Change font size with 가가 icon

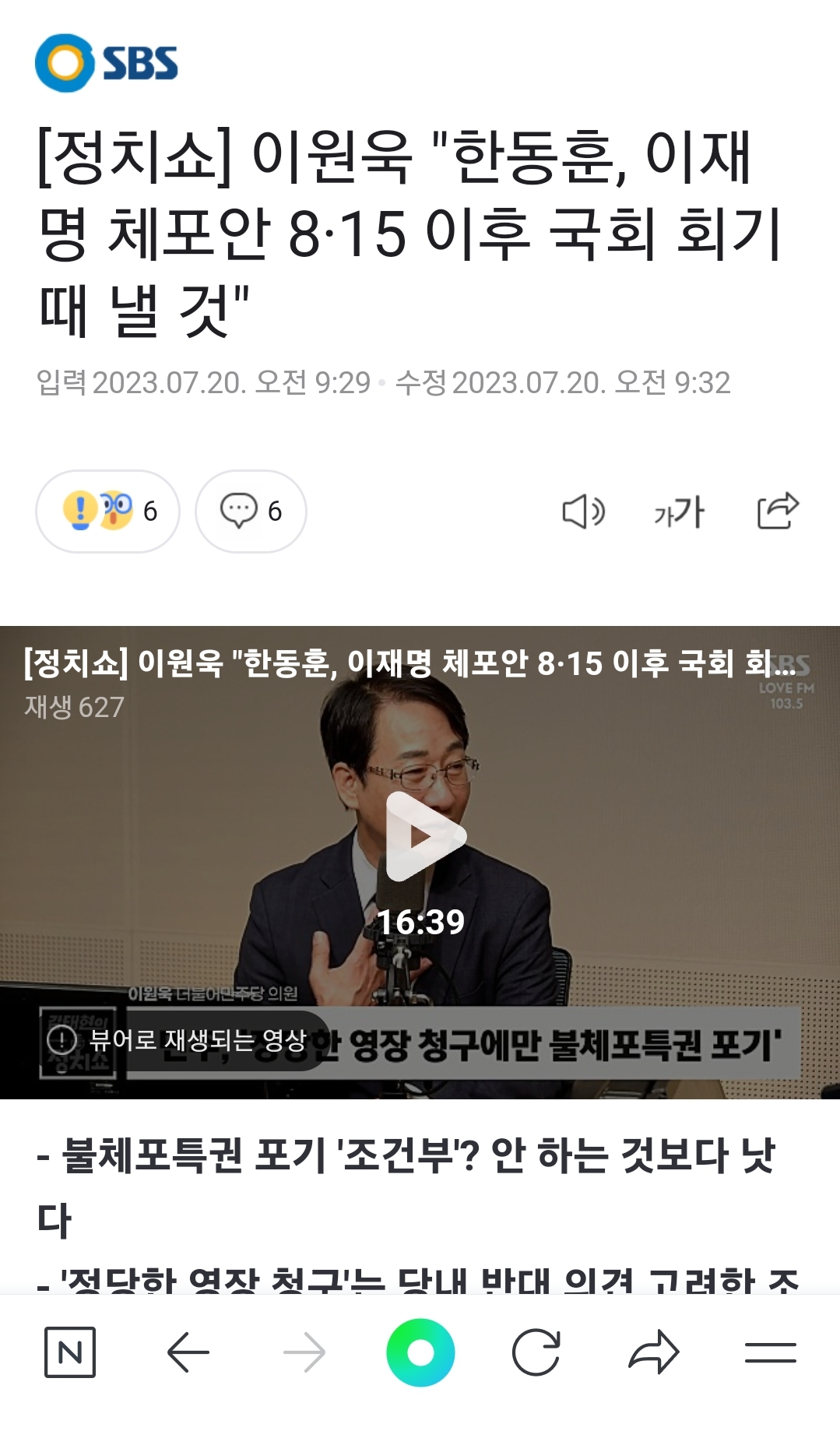(679, 512)
